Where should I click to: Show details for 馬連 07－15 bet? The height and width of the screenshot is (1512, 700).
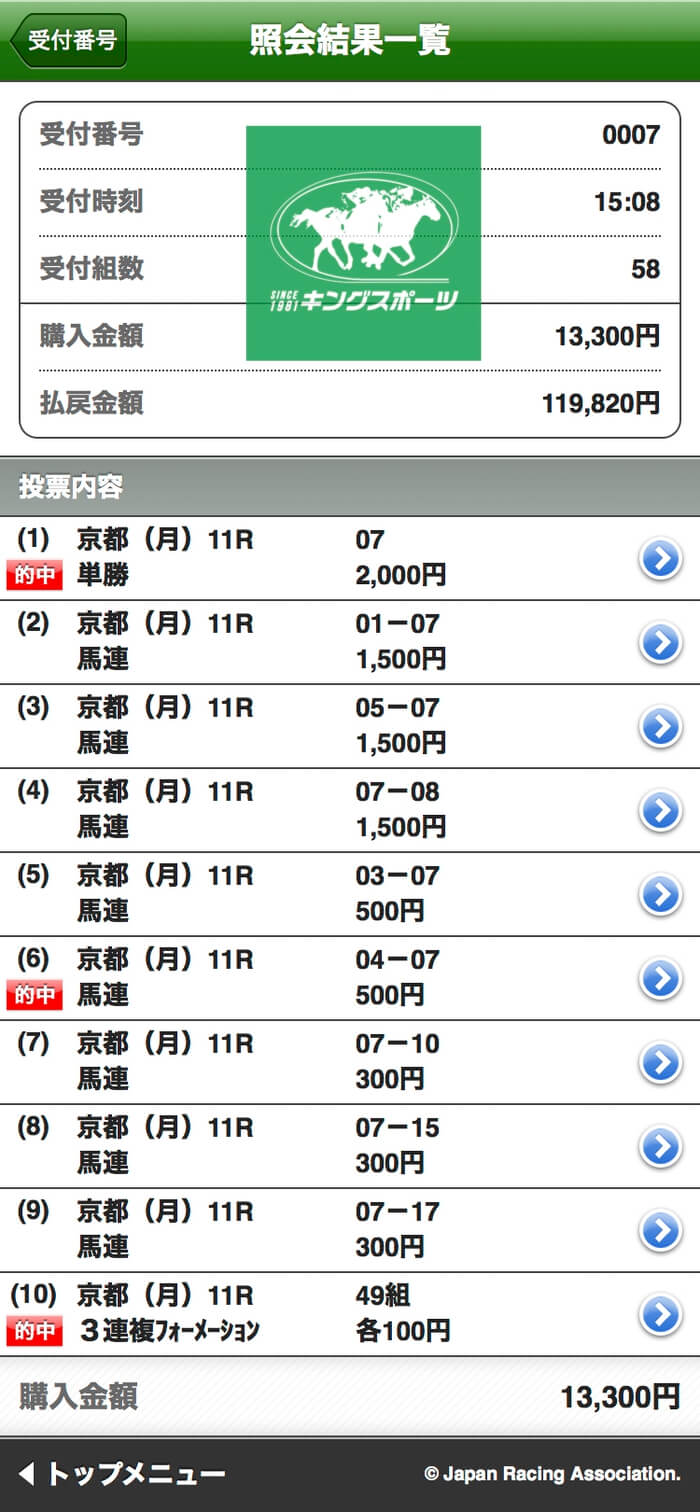click(x=660, y=1146)
